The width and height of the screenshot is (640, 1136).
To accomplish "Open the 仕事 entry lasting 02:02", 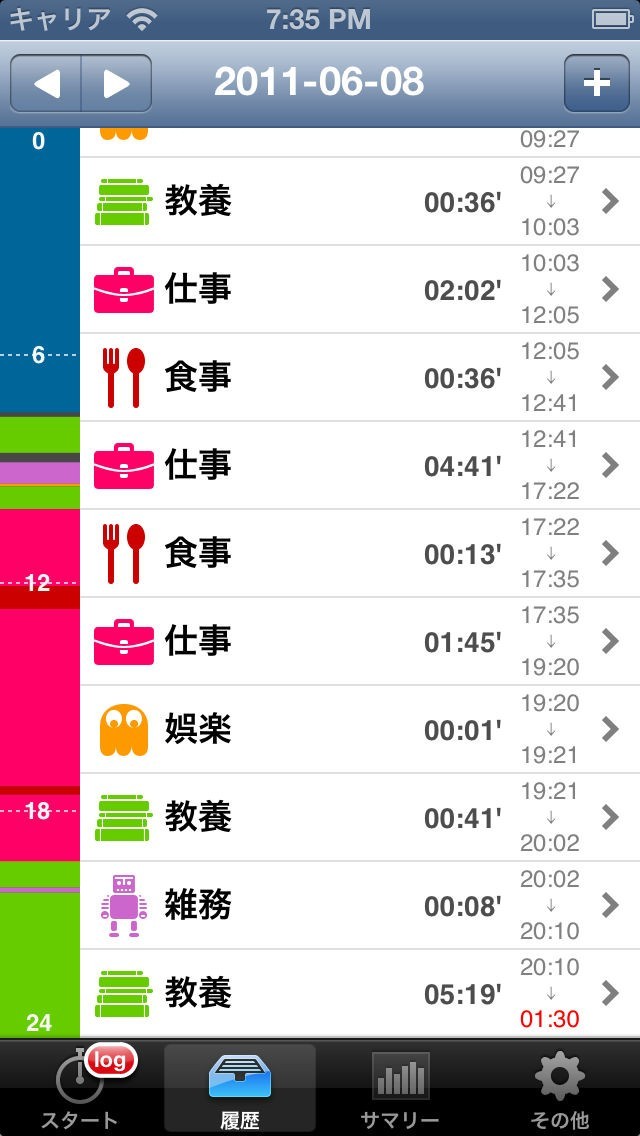I will click(x=358, y=289).
